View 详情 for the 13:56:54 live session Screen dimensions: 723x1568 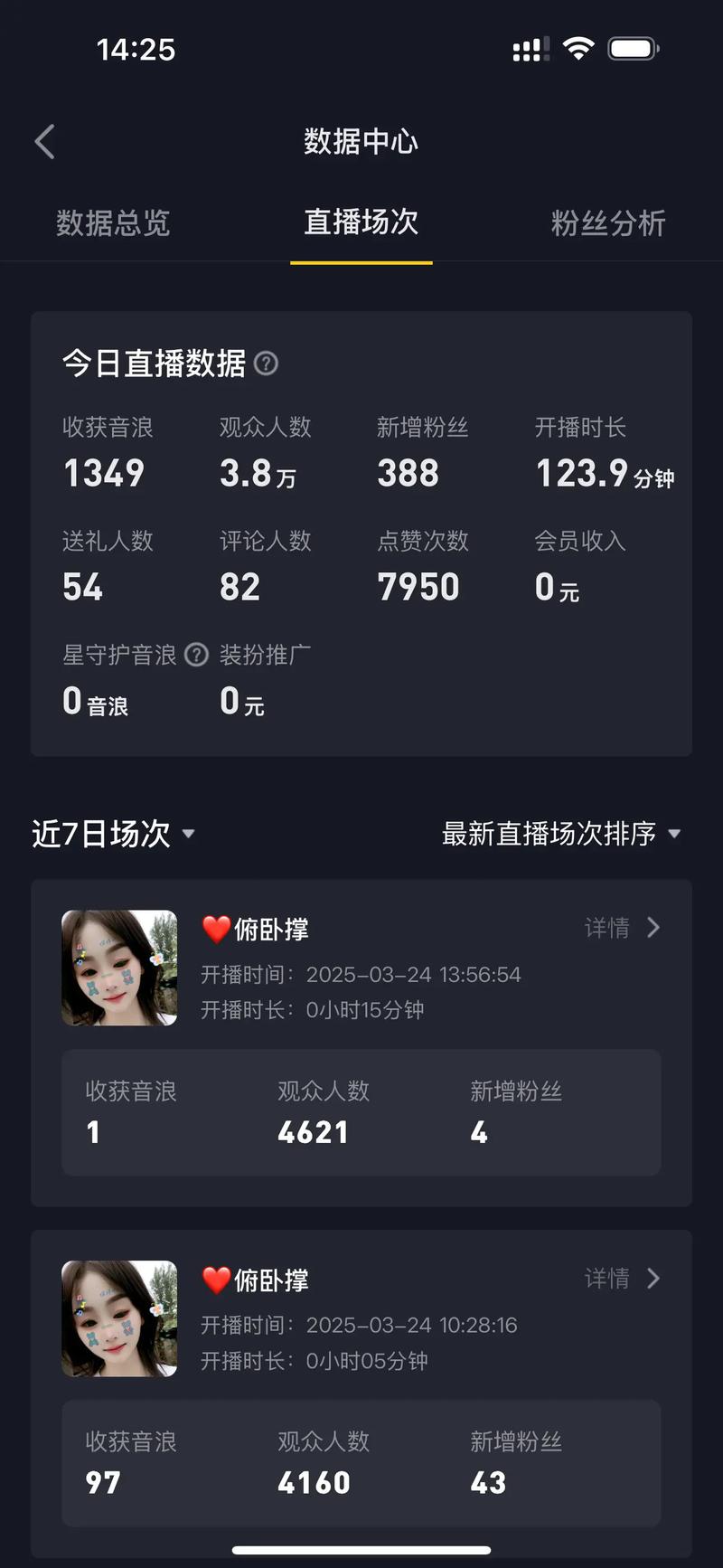(622, 928)
